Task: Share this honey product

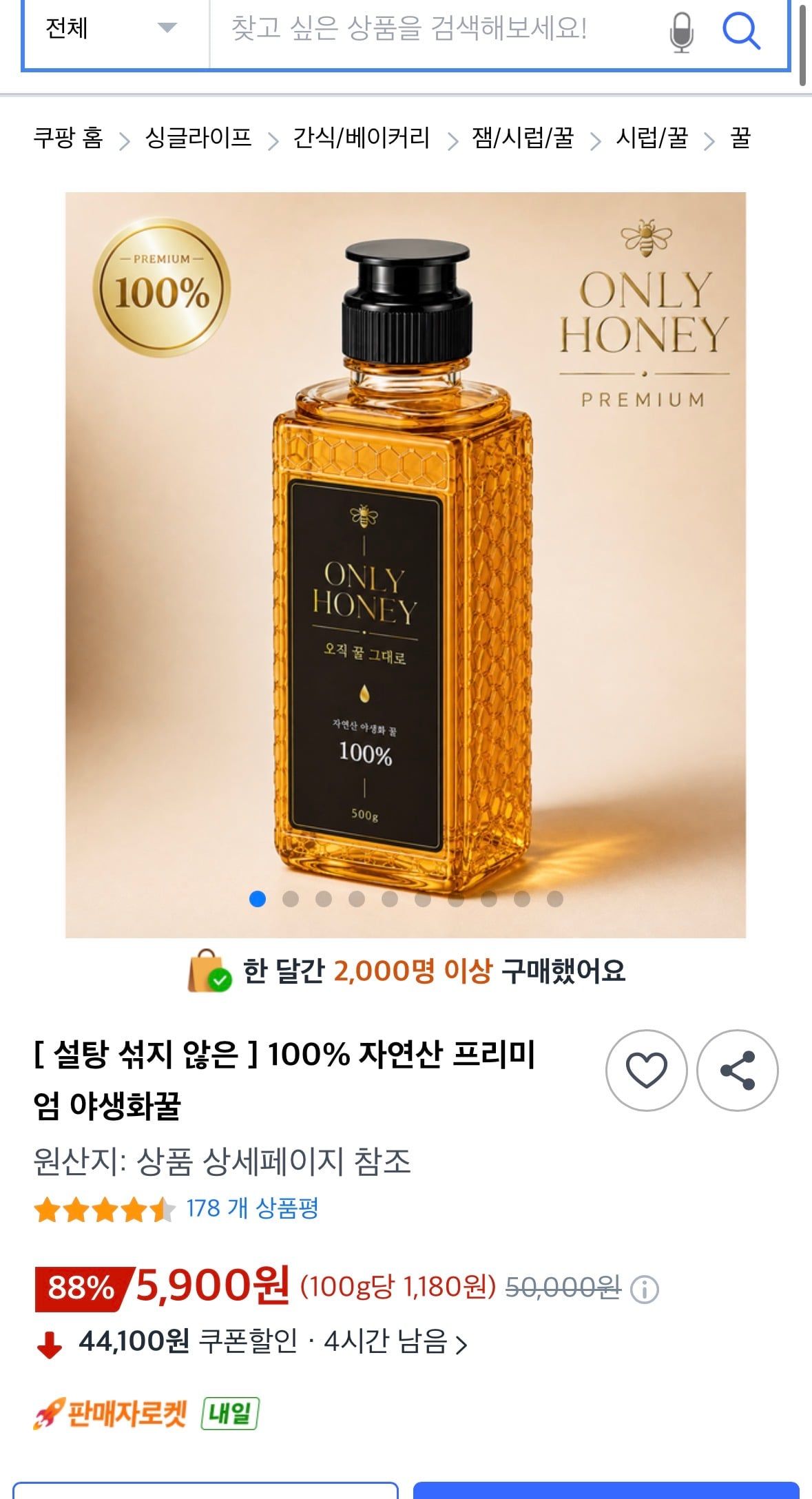Action: click(x=738, y=1070)
